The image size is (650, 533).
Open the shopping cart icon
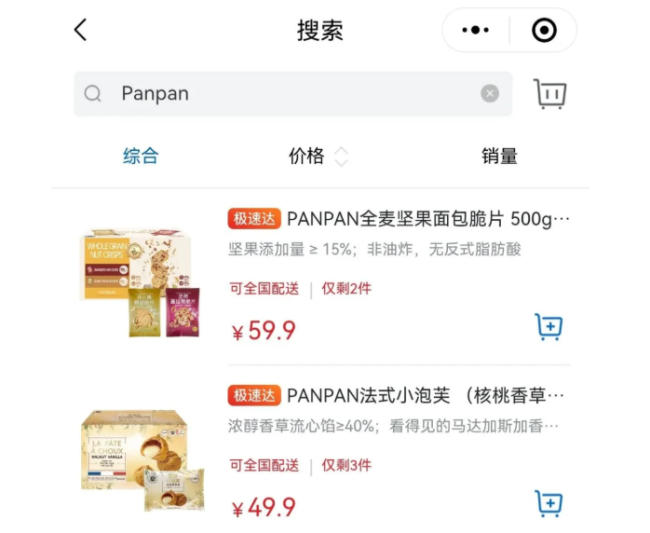tap(549, 93)
